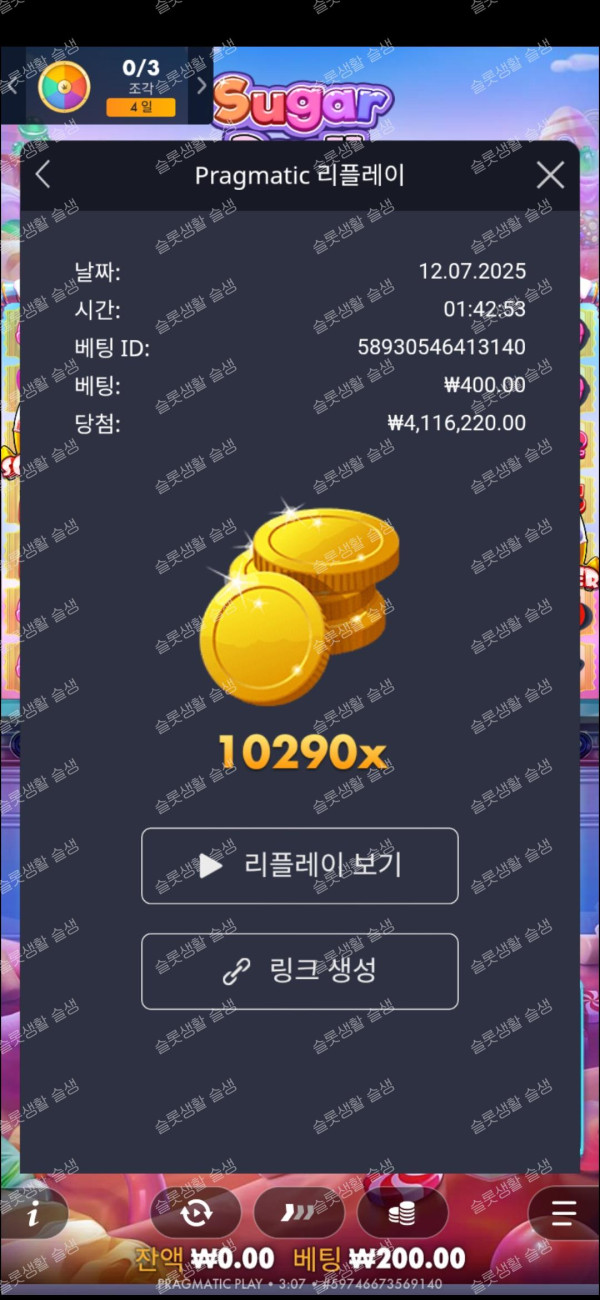Screen dimensions: 600x1300
Task: Go back from the Pragmatic replay dialog
Action: (42, 176)
